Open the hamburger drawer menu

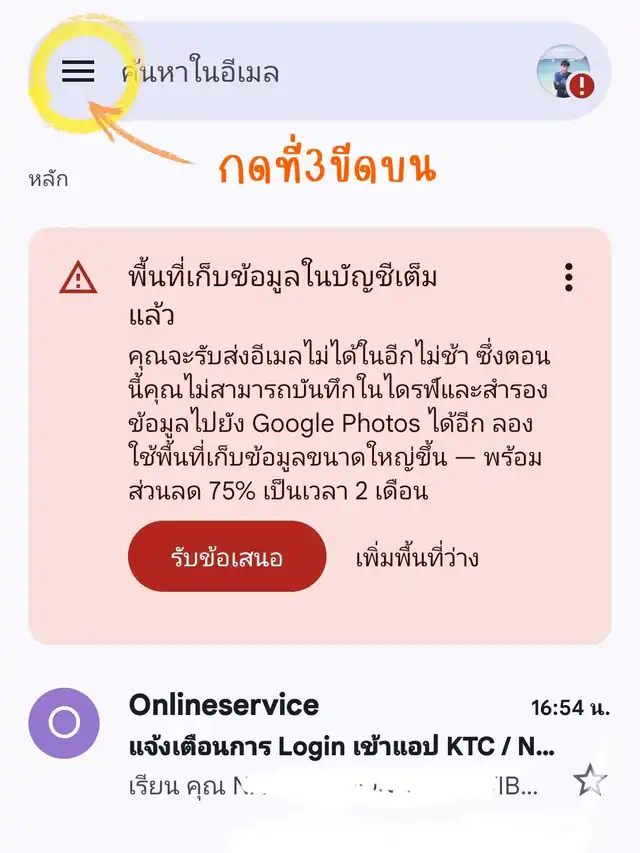pyautogui.click(x=78, y=71)
